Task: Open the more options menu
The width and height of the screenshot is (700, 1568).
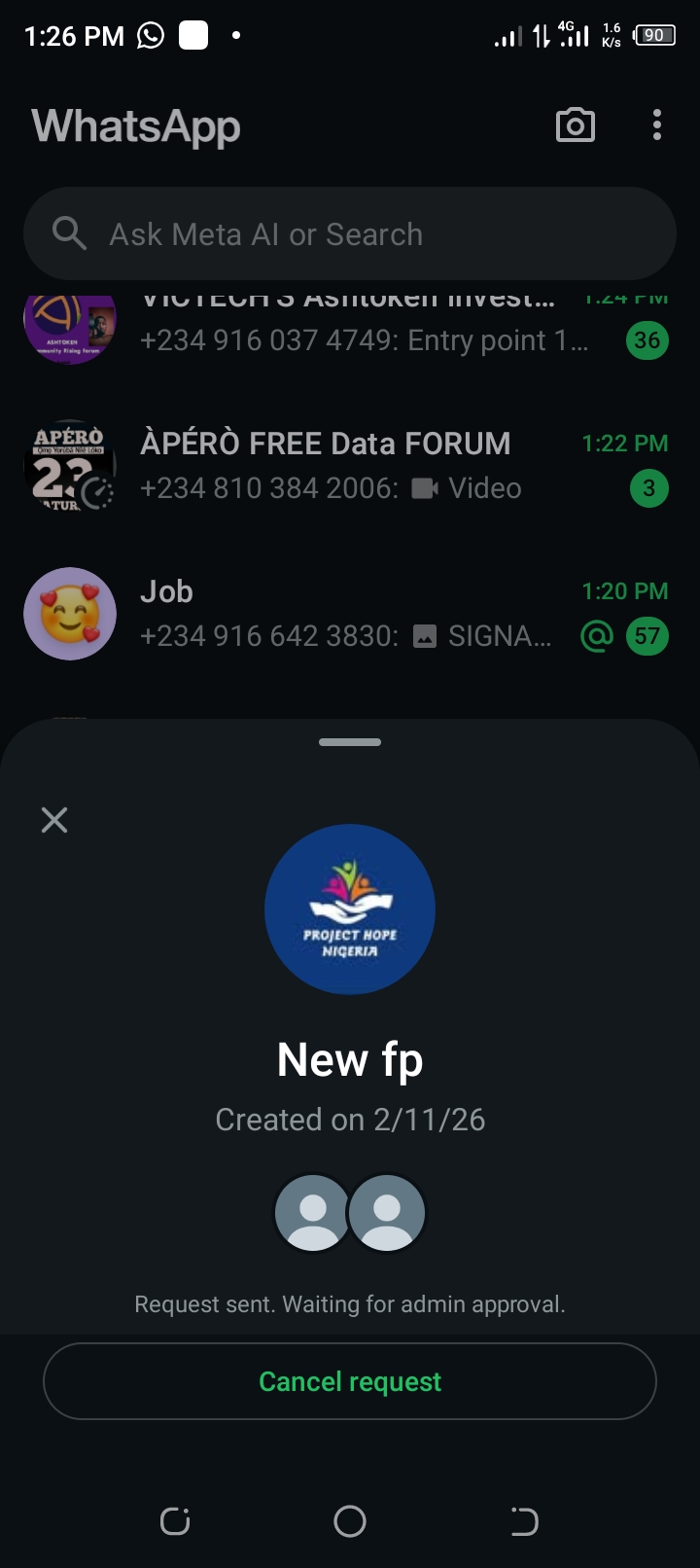Action: pos(657,125)
